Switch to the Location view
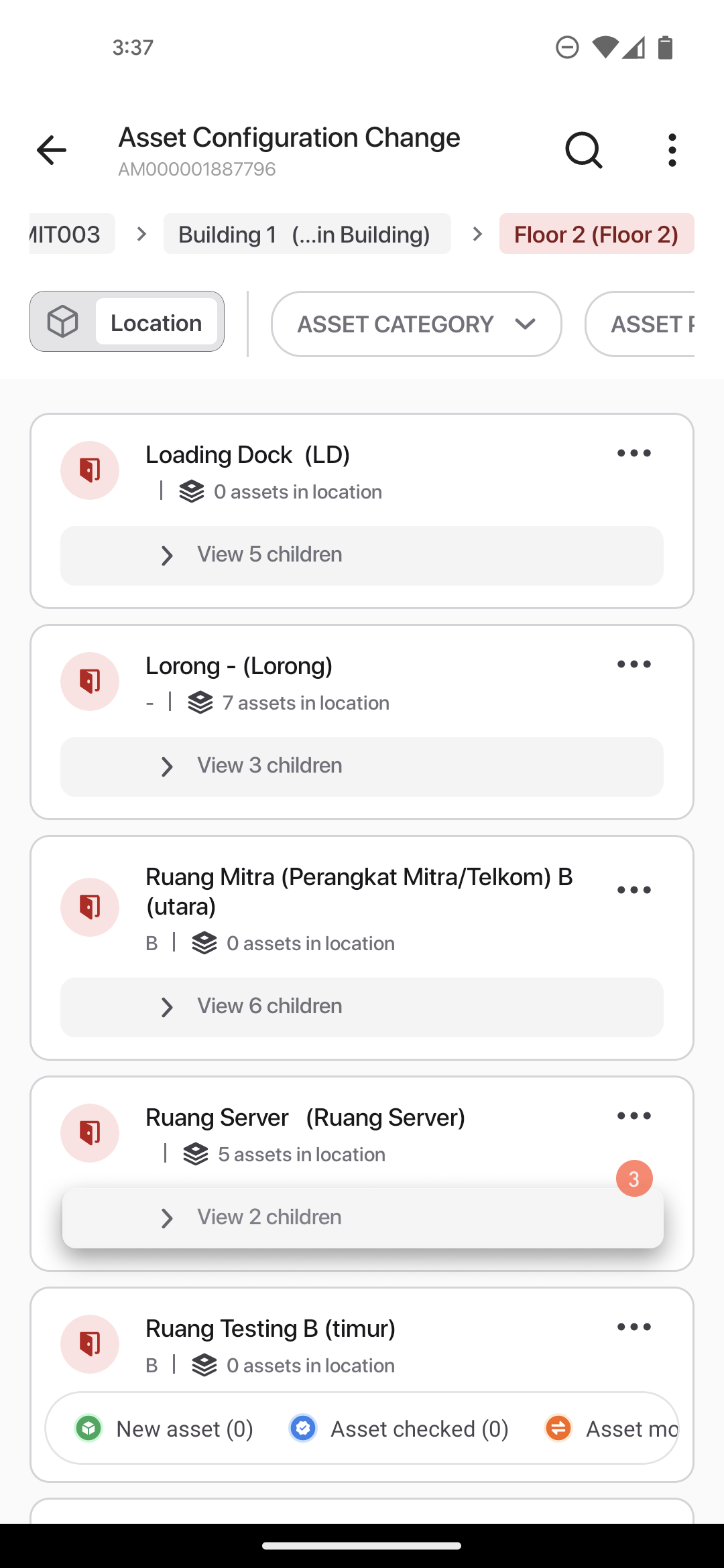 (x=156, y=322)
